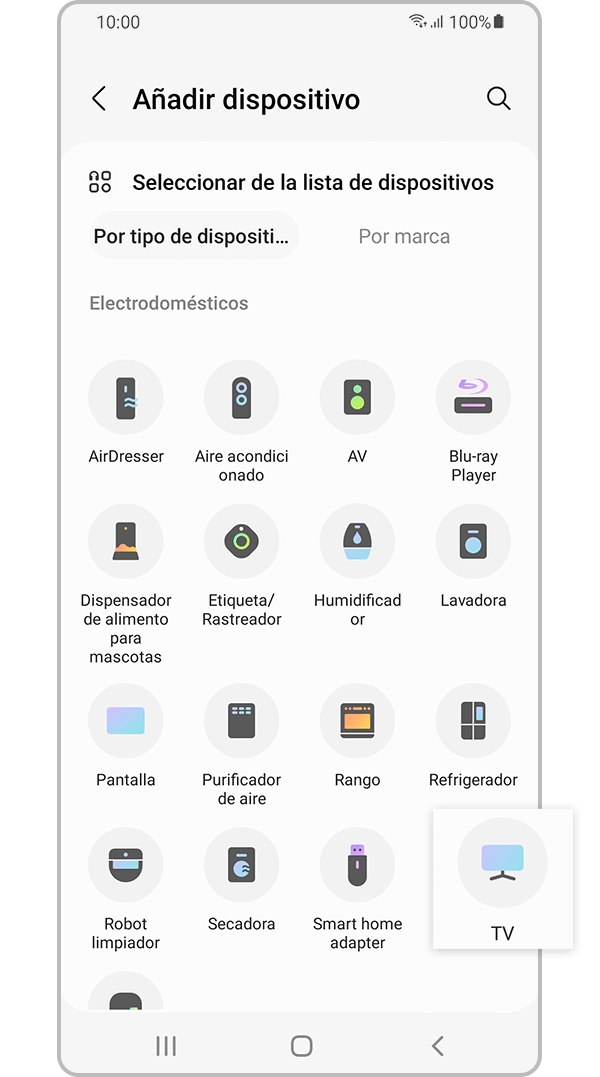Choose Etiqueta/Rastreador device
This screenshot has height=1077, width=600.
pyautogui.click(x=241, y=542)
